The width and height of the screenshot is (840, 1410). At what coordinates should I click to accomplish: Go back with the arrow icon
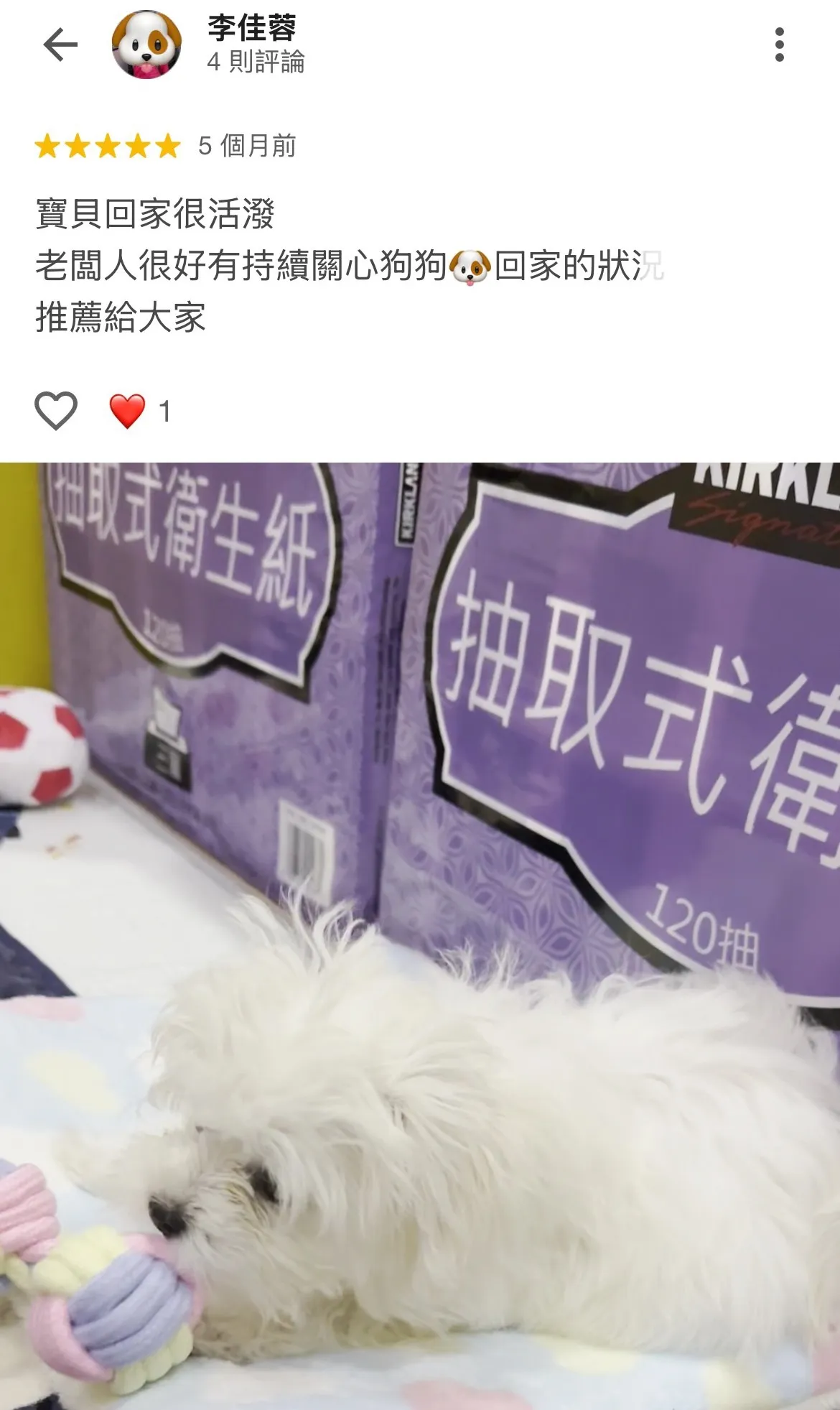tap(60, 45)
